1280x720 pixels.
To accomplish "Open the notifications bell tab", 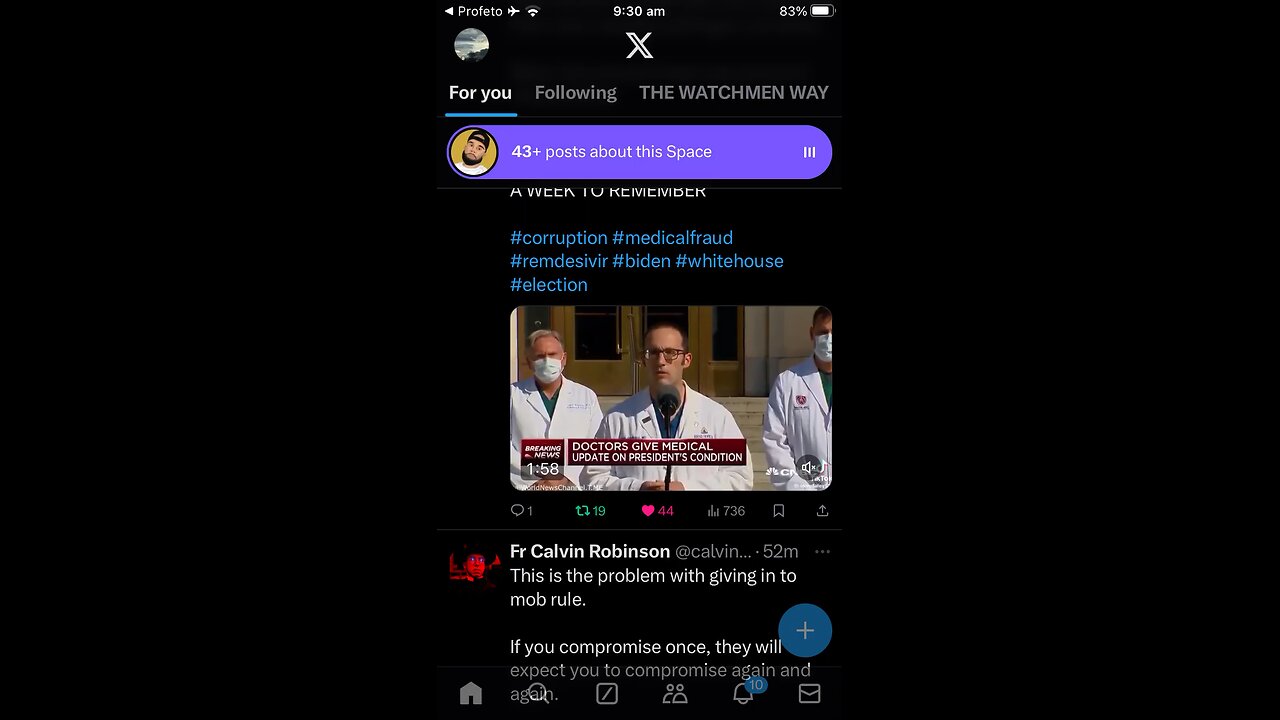I will 743,693.
